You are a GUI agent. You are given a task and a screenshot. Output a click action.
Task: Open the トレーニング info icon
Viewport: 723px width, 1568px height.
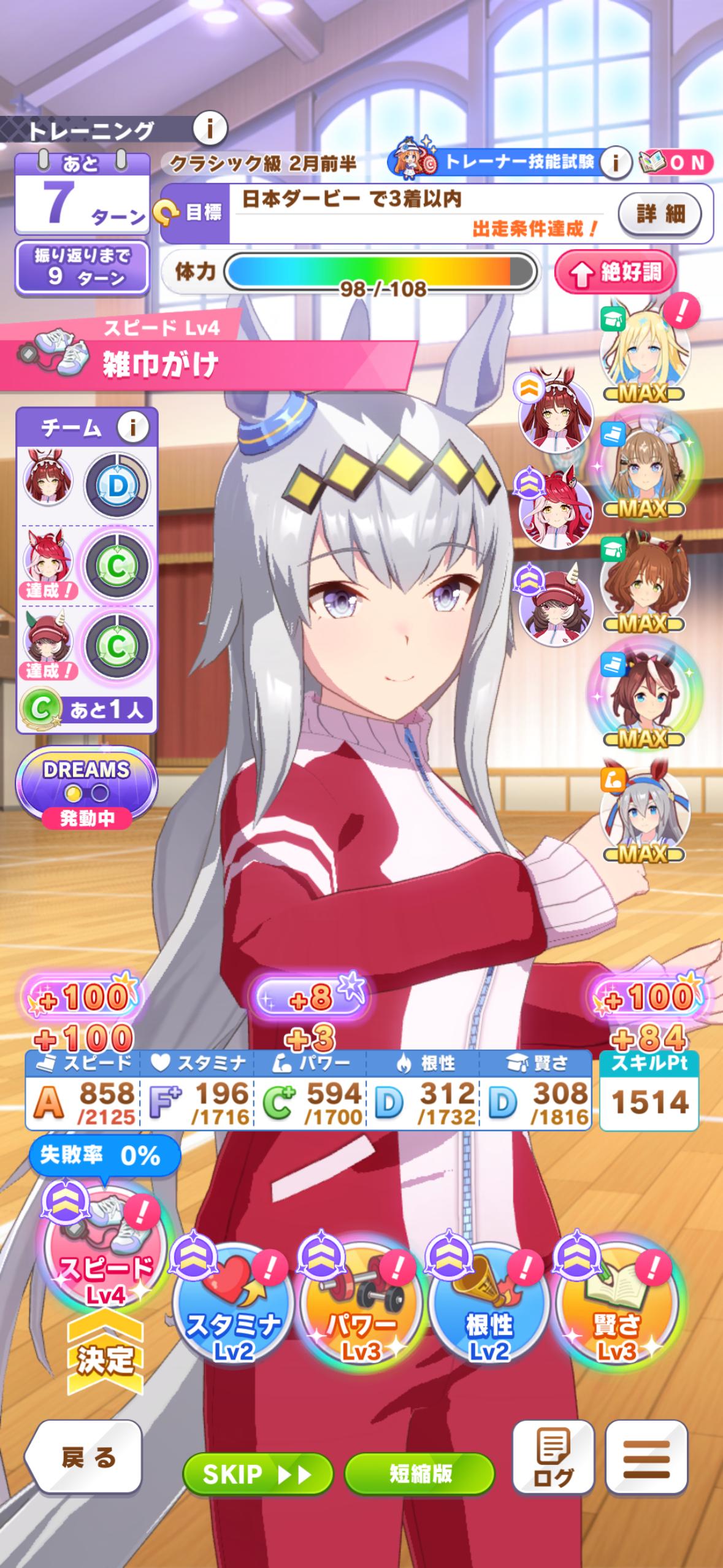[x=210, y=129]
